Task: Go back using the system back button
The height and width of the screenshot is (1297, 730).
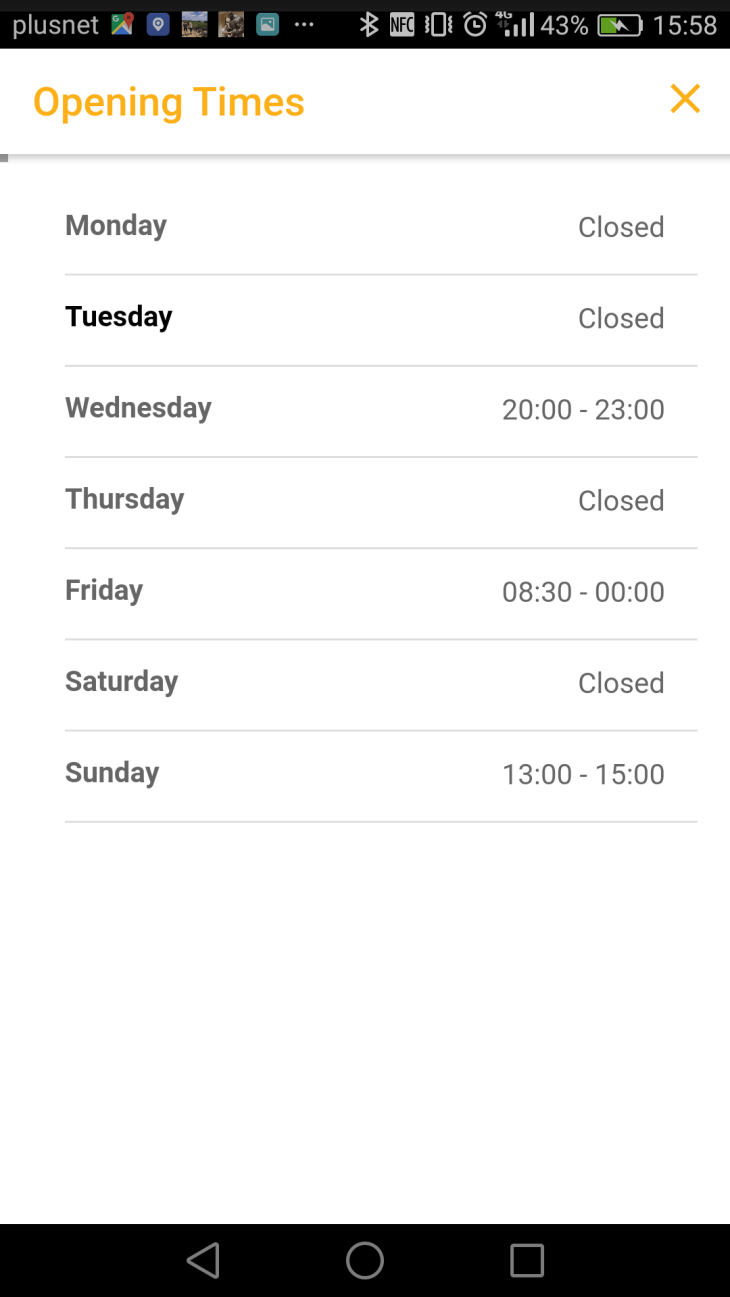Action: click(x=203, y=1260)
